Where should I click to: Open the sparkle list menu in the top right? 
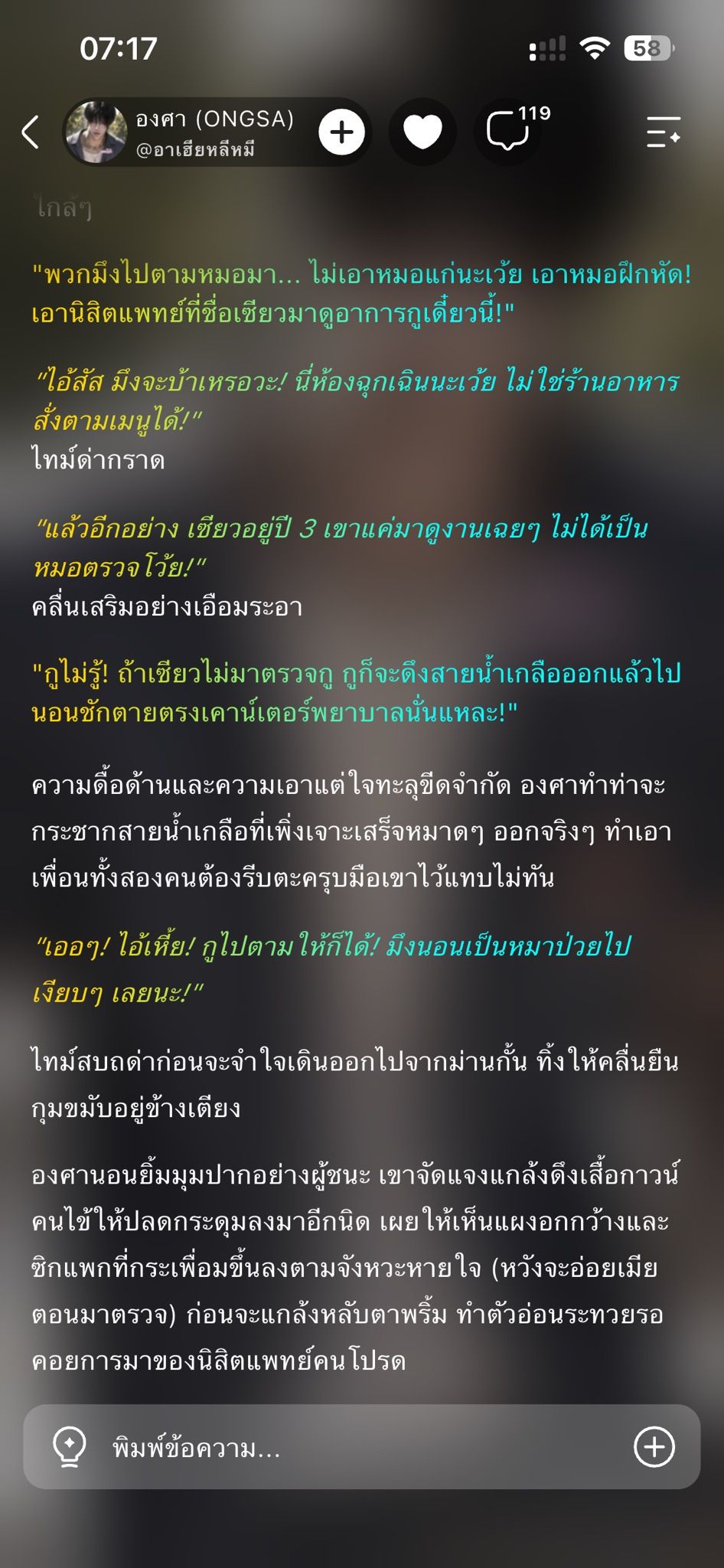(x=663, y=132)
